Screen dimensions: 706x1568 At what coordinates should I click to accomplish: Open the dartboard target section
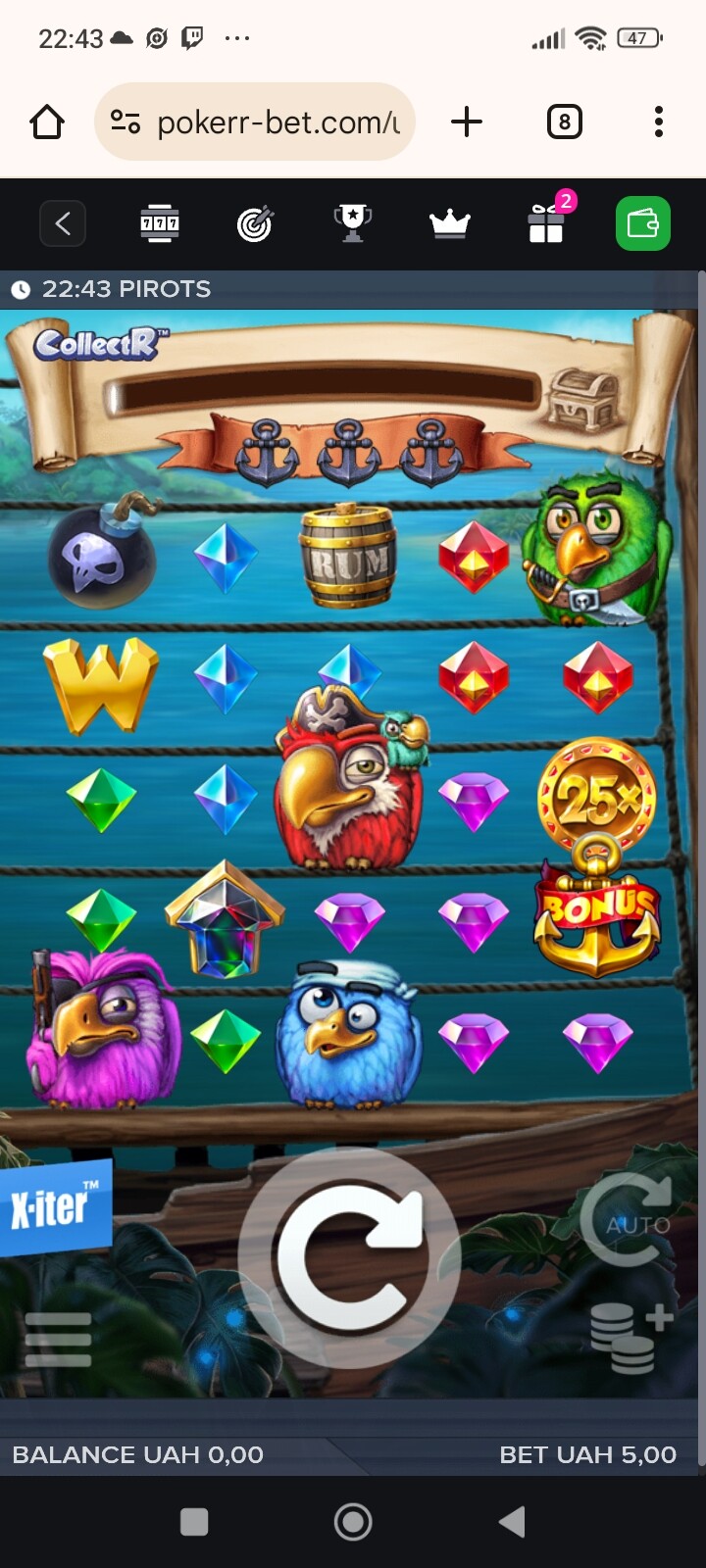click(256, 224)
